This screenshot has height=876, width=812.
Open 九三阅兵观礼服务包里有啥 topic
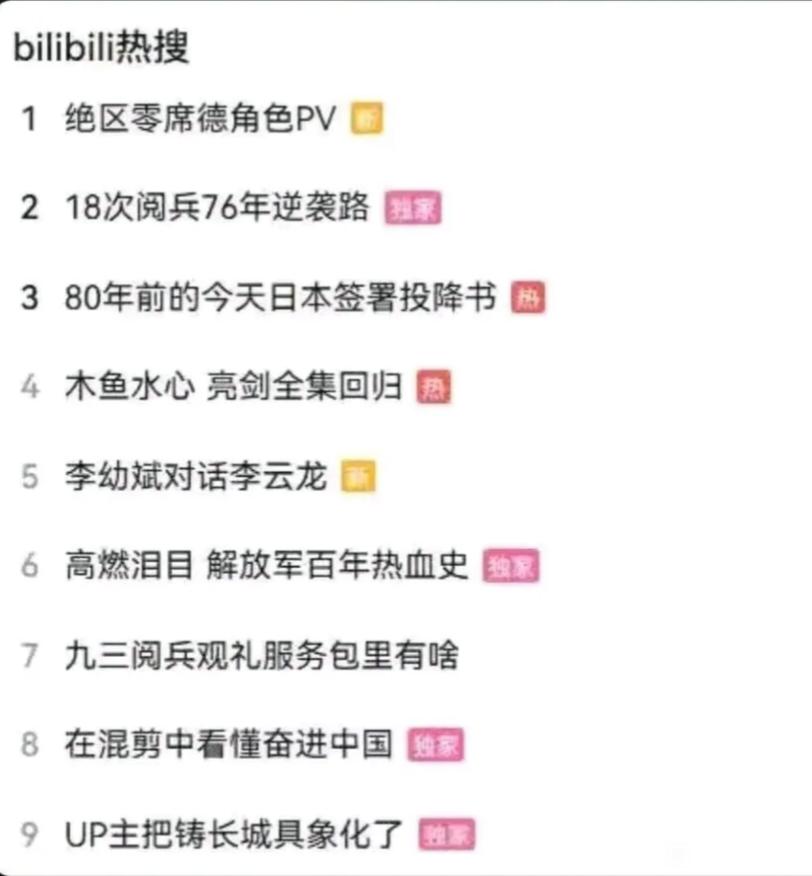(262, 655)
